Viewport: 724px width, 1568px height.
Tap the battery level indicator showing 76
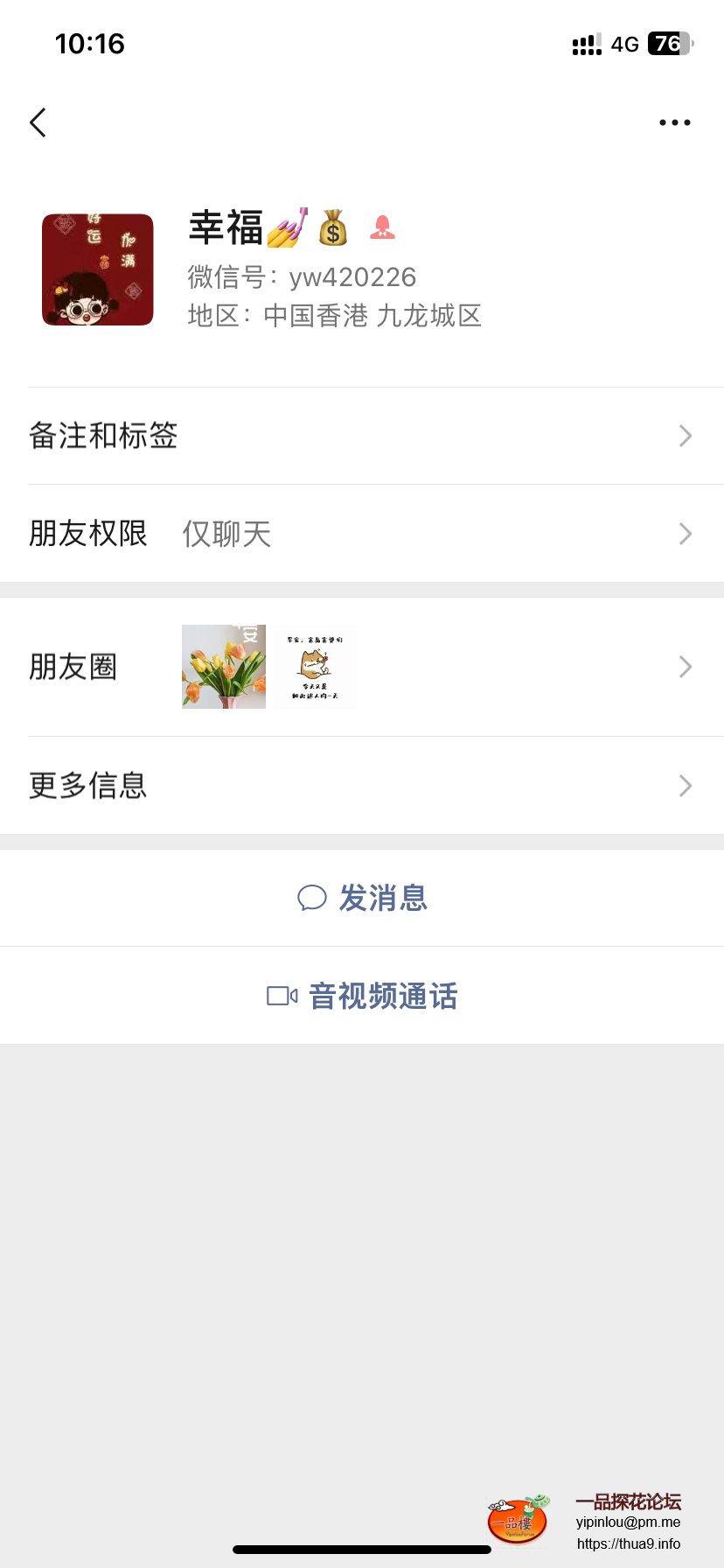pos(670,44)
